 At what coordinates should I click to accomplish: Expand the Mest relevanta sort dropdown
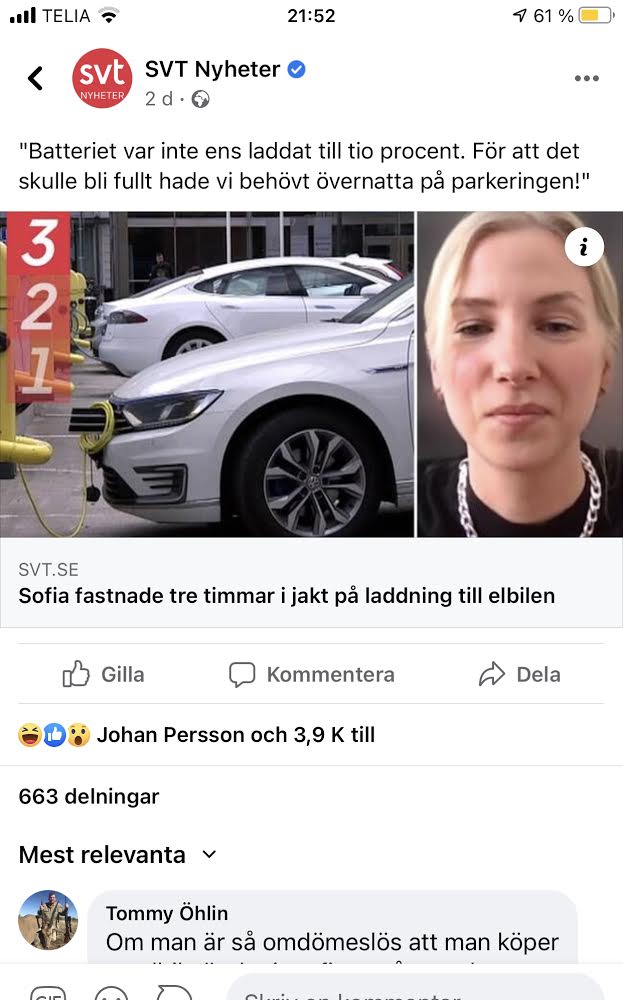point(118,855)
